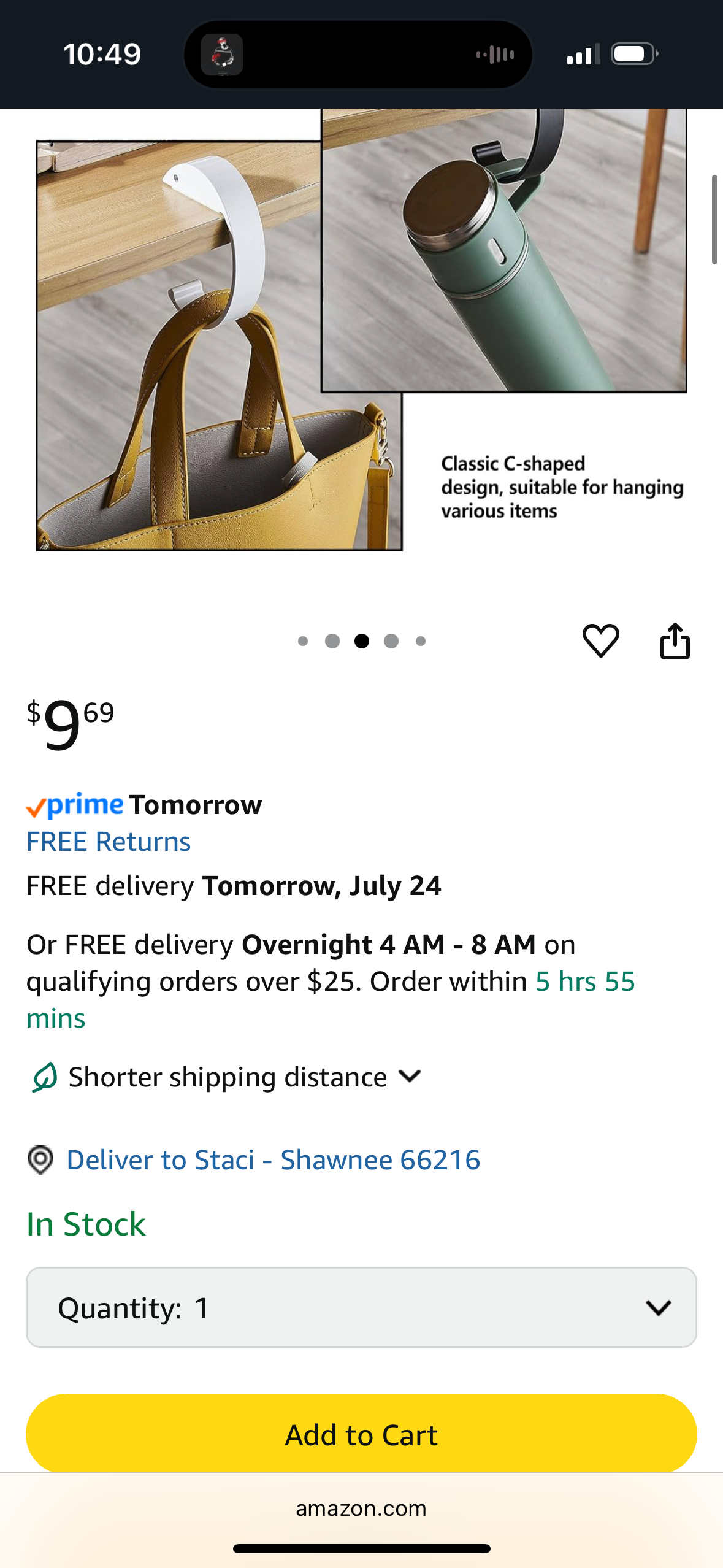The image size is (723, 1568).
Task: Add product to wish list heart
Action: pyautogui.click(x=600, y=640)
